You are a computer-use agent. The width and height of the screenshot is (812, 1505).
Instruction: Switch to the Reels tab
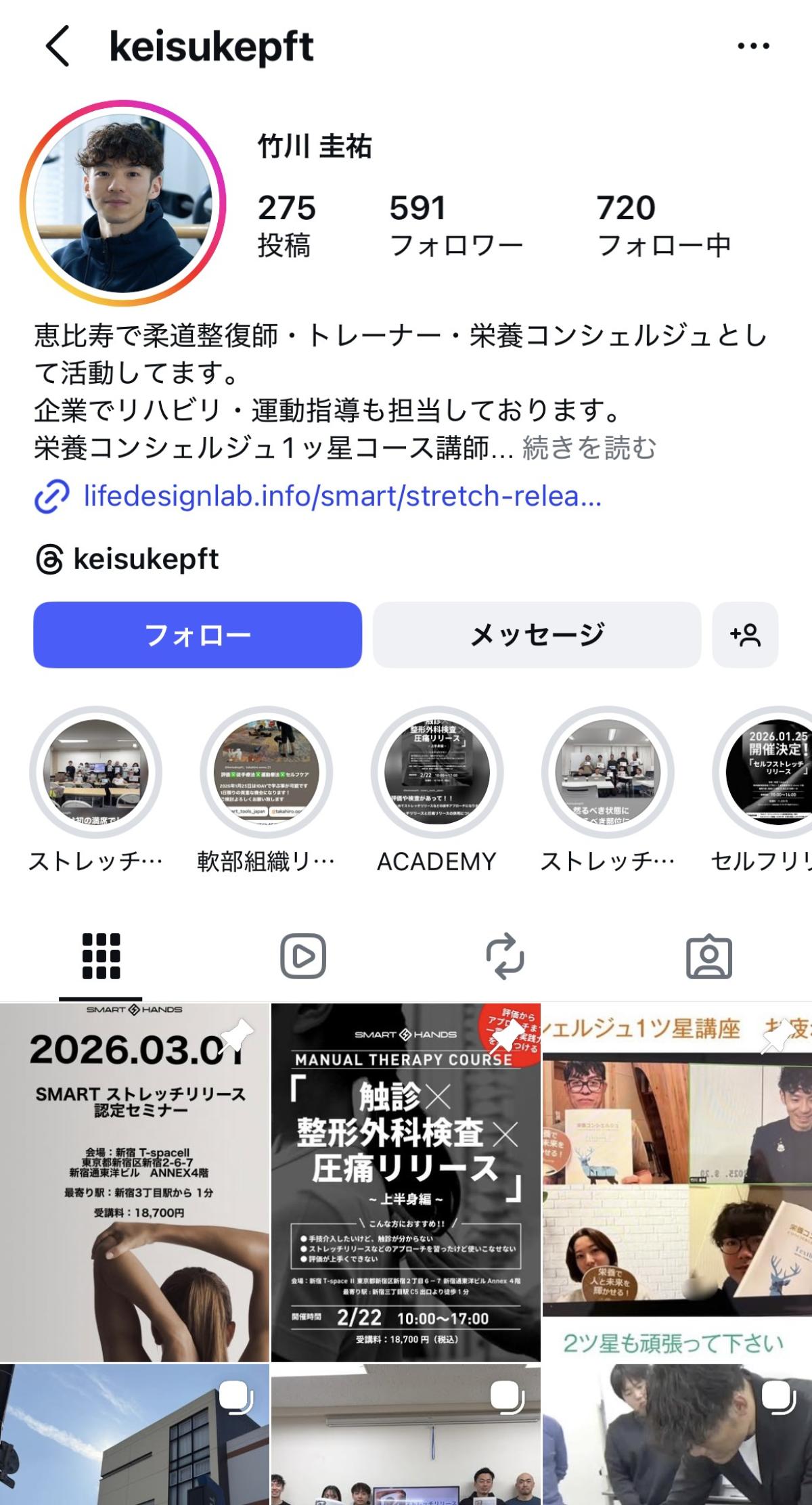[x=303, y=957]
